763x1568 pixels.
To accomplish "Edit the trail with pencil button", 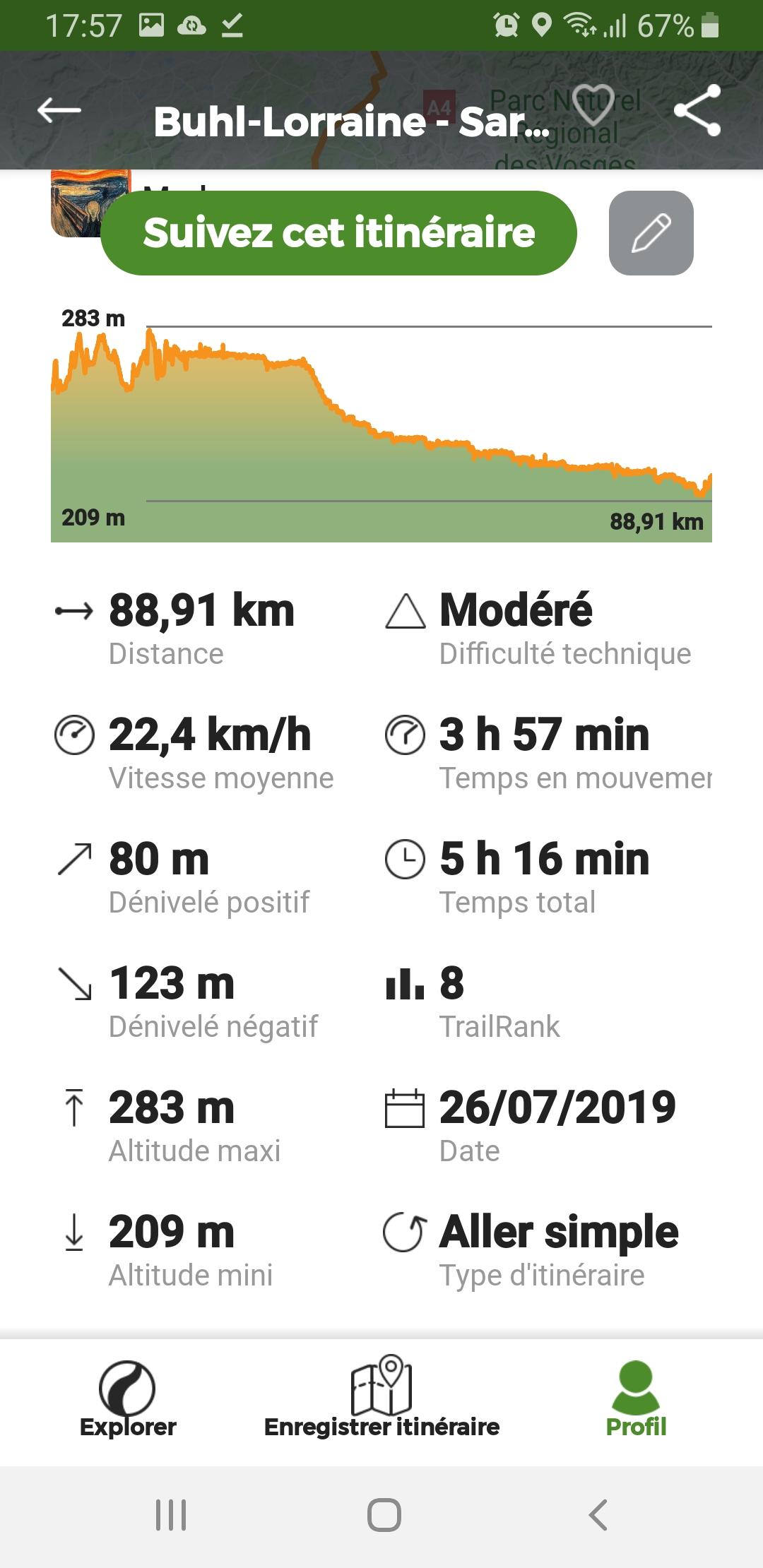I will [x=651, y=233].
